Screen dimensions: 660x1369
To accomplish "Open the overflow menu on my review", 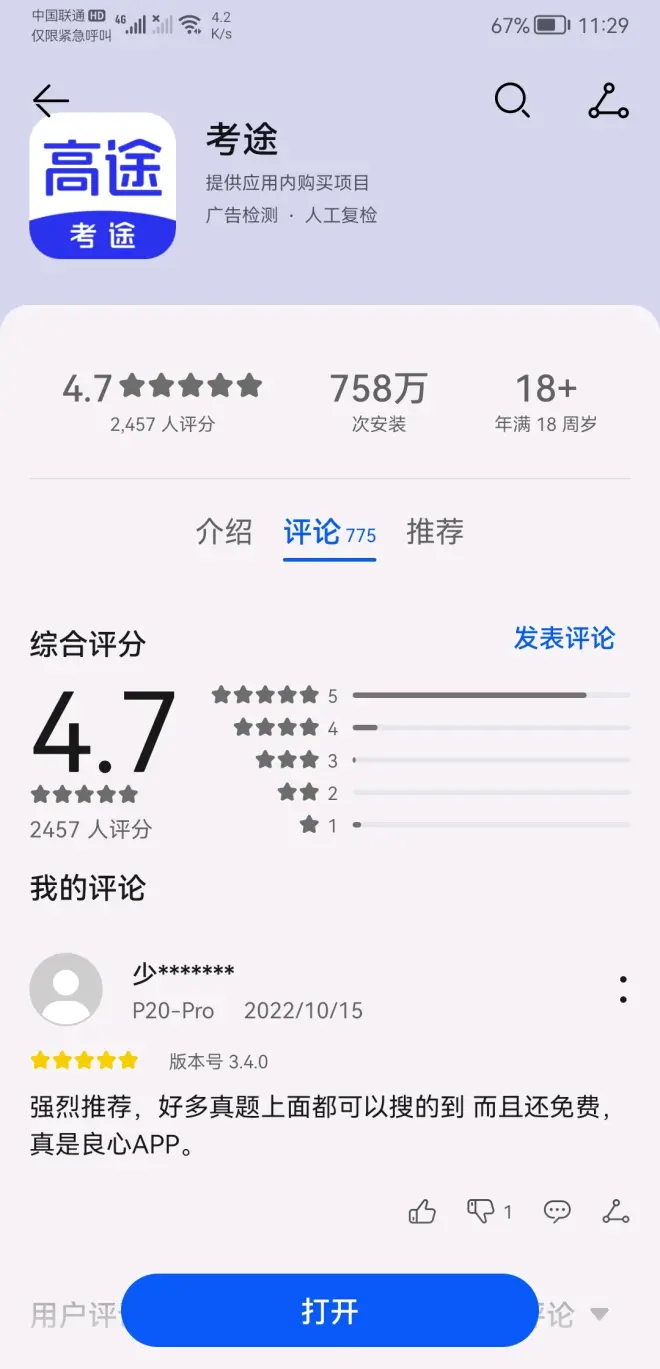I will [x=623, y=990].
